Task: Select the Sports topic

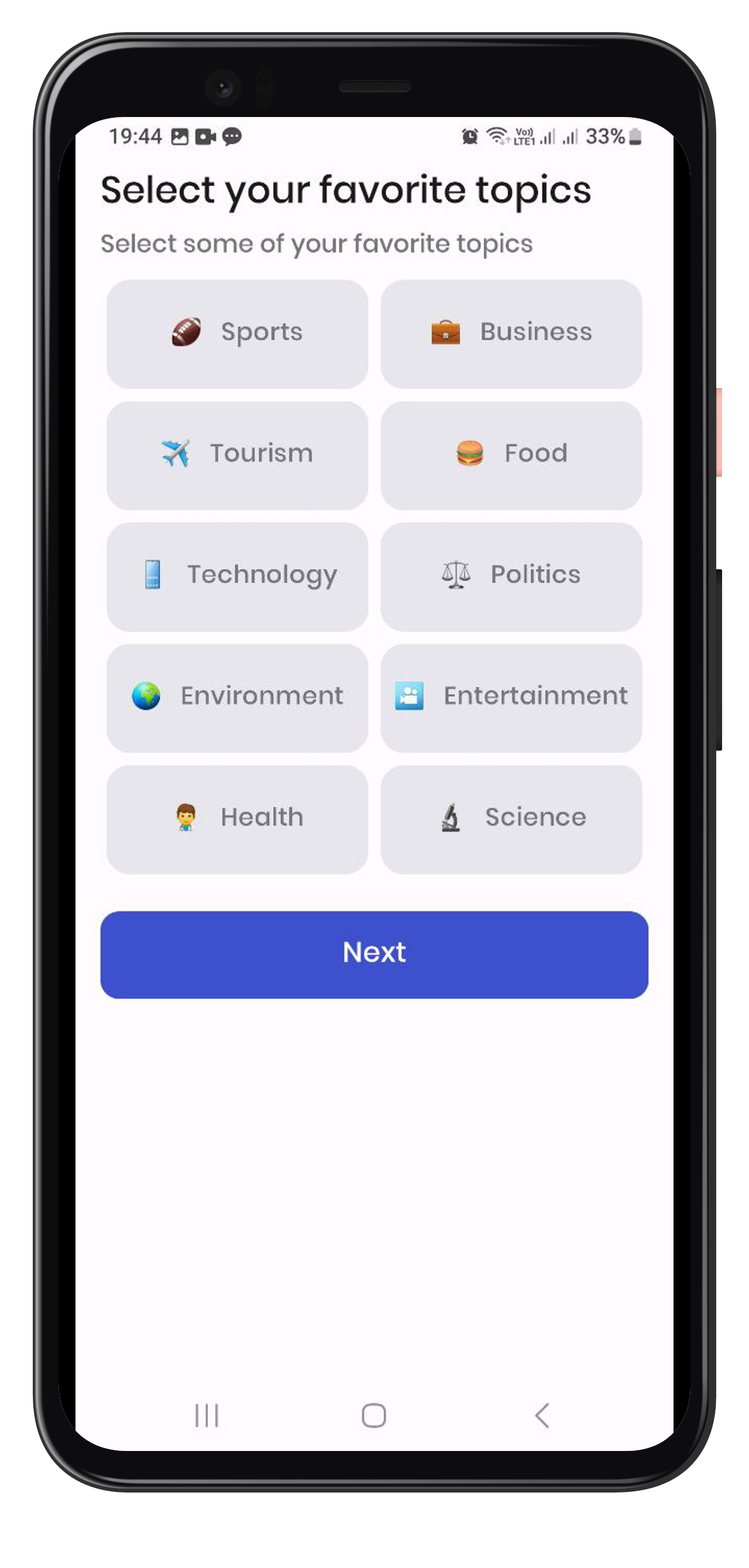Action: point(237,333)
